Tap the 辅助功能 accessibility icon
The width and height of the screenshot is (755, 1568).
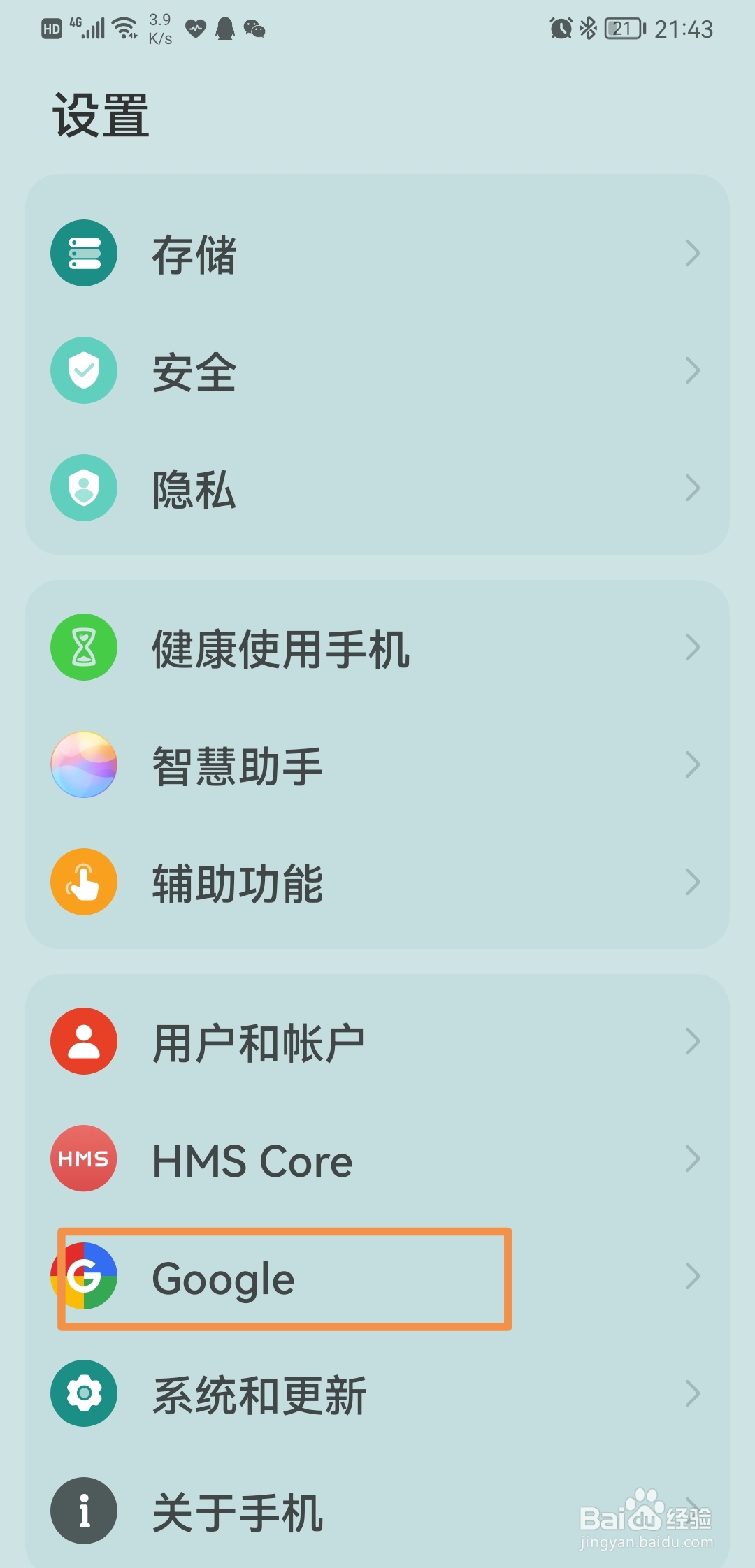(x=84, y=882)
